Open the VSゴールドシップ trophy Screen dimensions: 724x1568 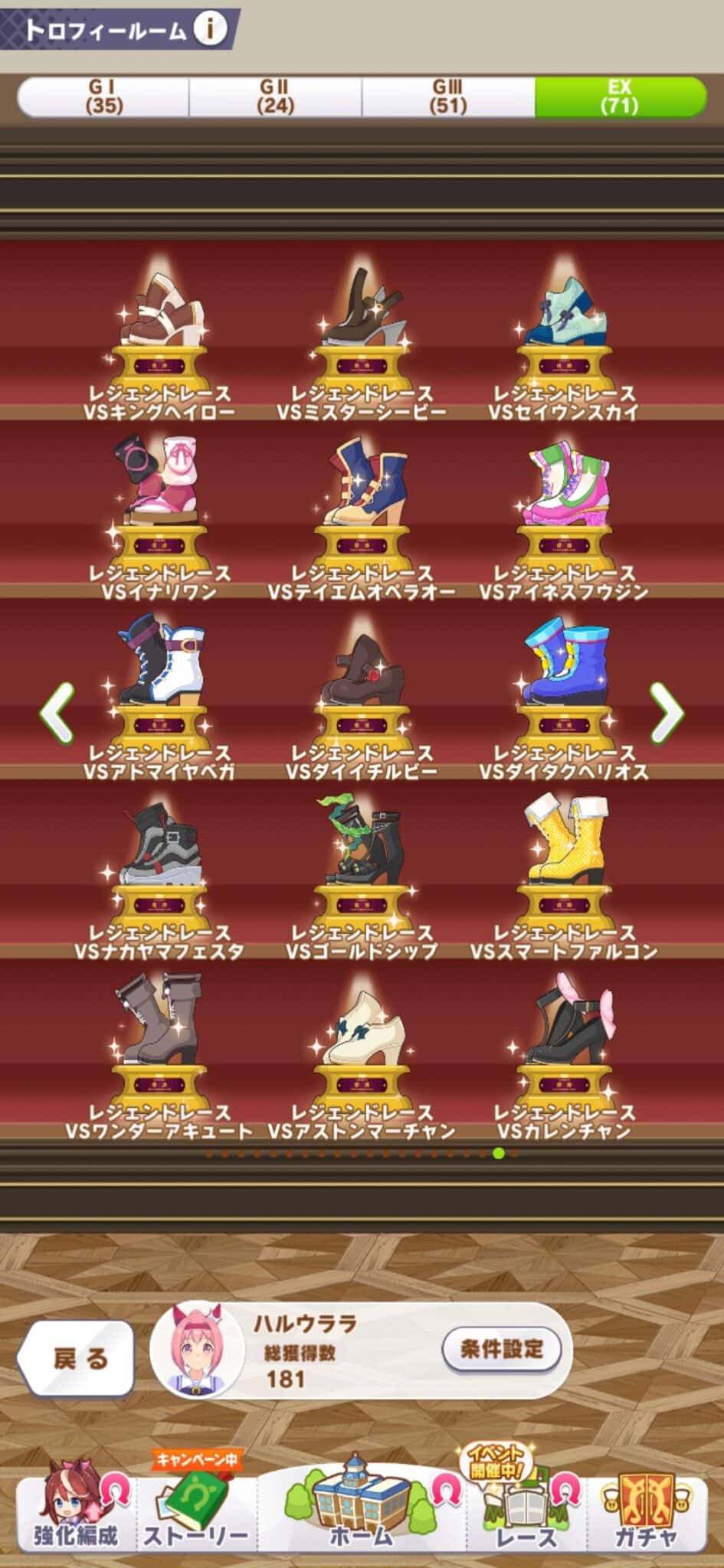[x=362, y=877]
